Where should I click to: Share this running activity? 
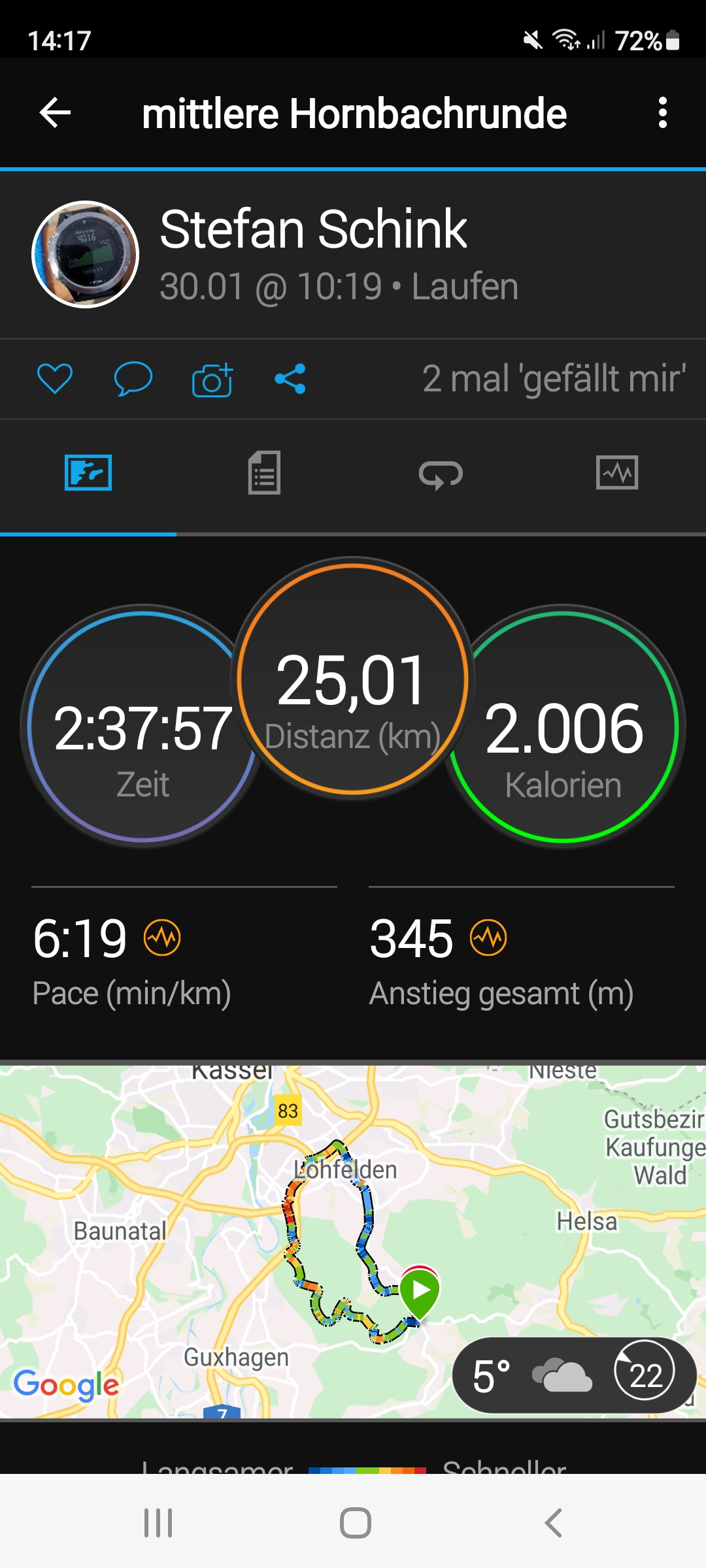pyautogui.click(x=290, y=379)
